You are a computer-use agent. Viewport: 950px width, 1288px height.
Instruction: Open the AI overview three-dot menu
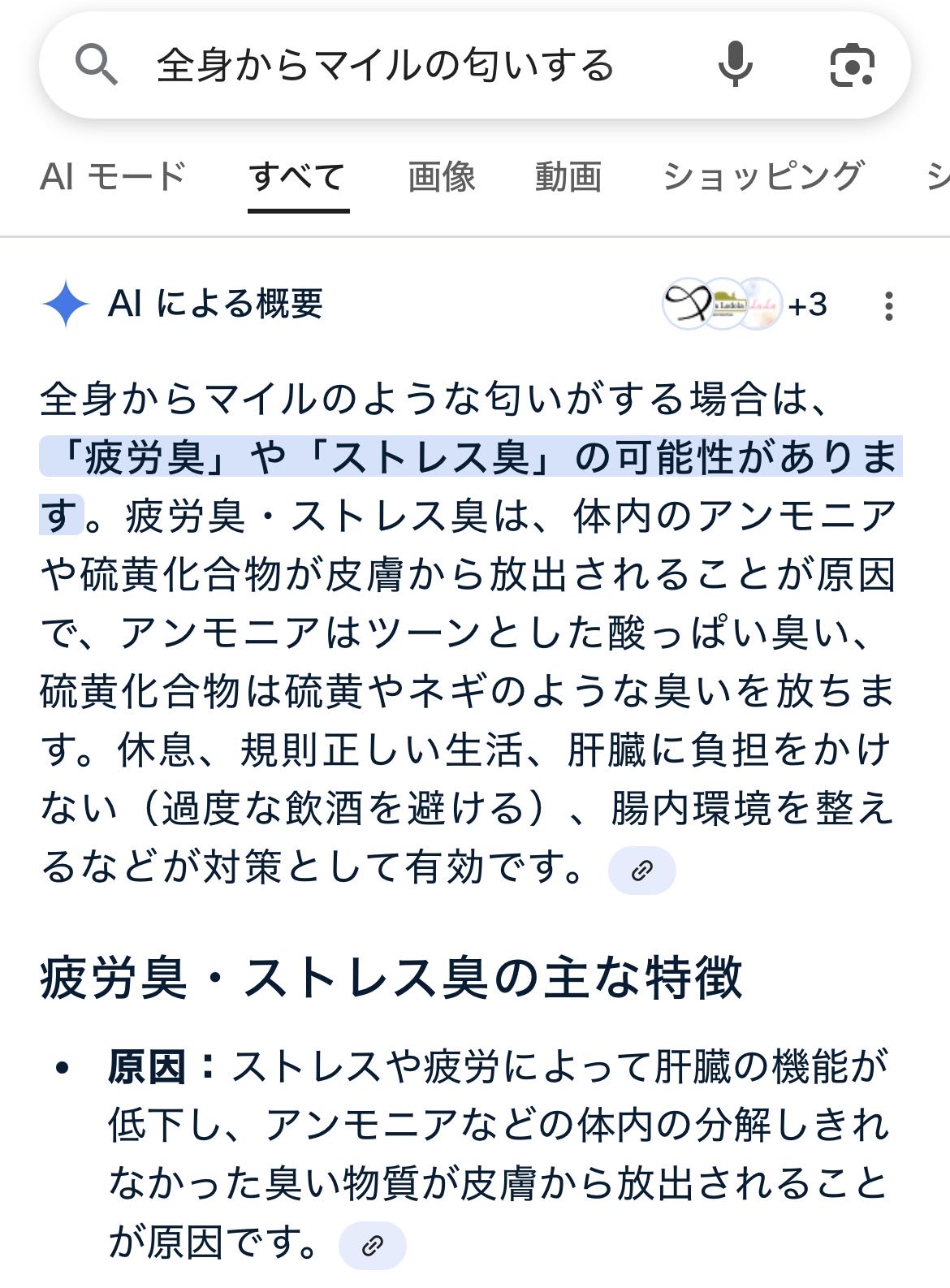[x=889, y=305]
